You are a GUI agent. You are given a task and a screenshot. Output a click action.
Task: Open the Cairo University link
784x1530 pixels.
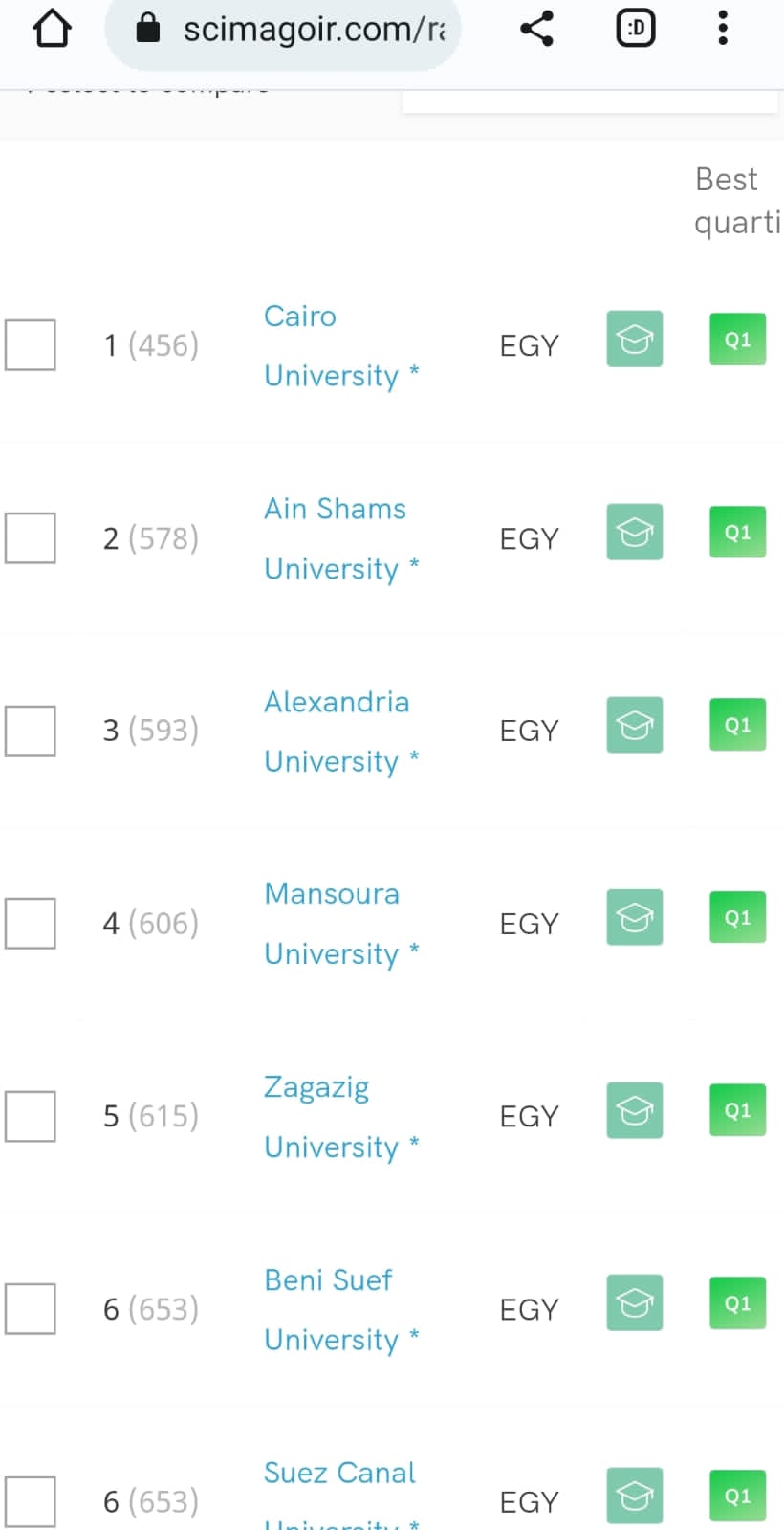[x=300, y=317]
